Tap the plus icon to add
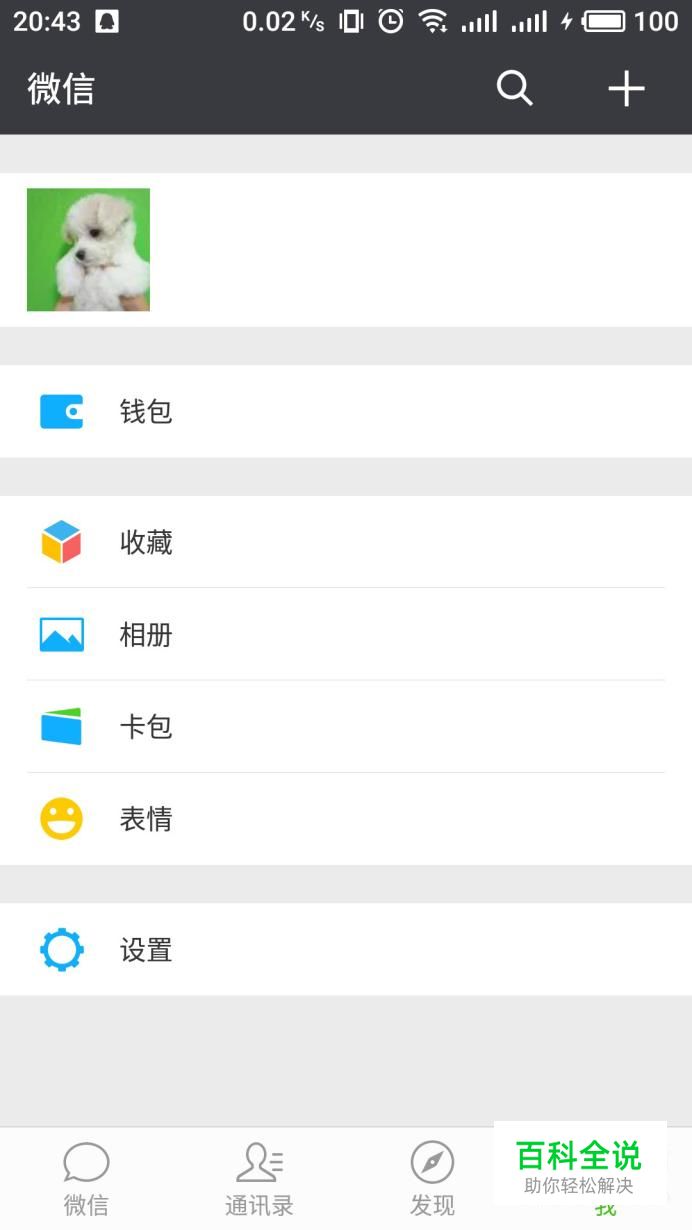Screen dimensions: 692x1230 click(x=626, y=89)
